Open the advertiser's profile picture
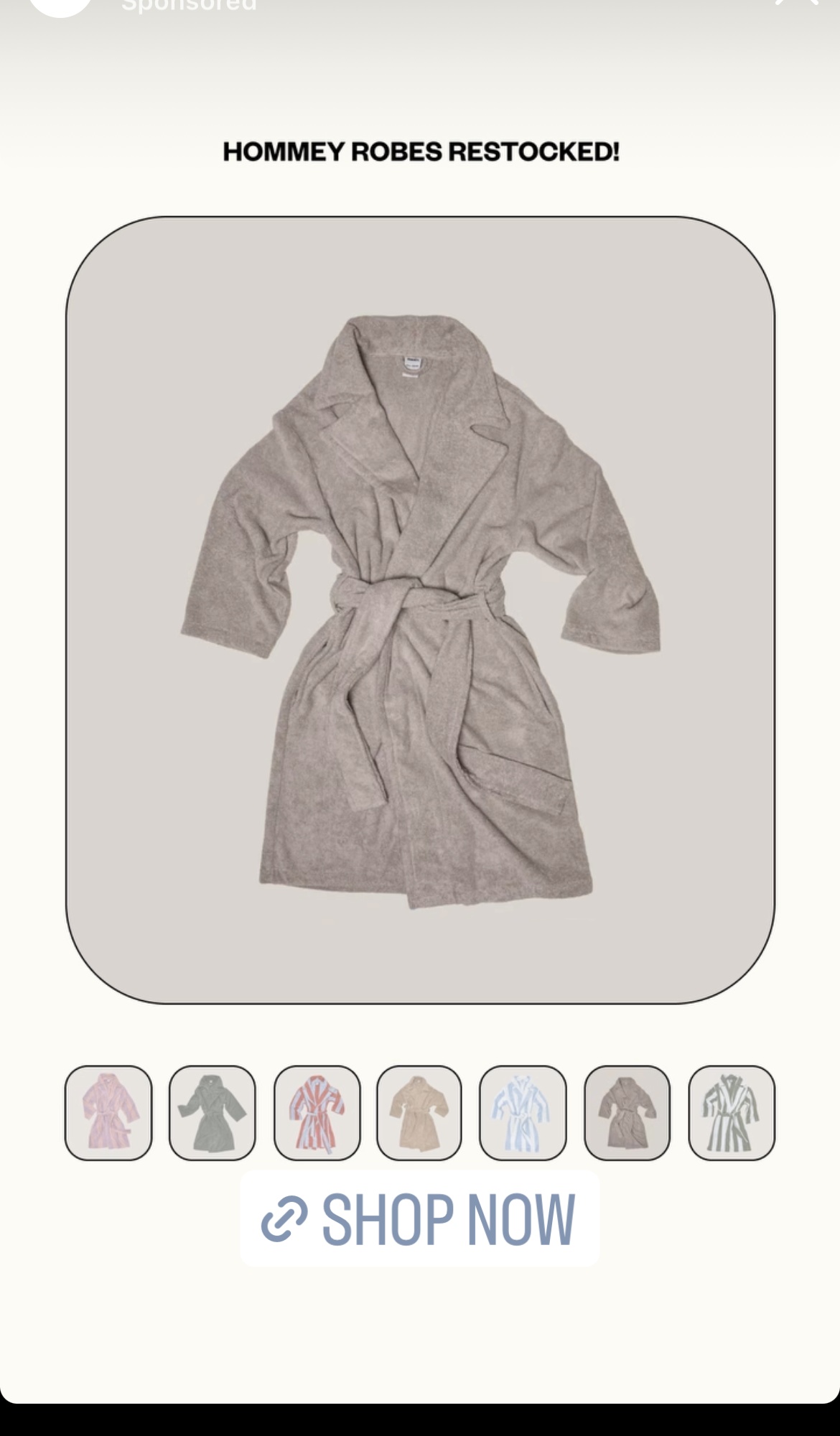 tap(61, 6)
